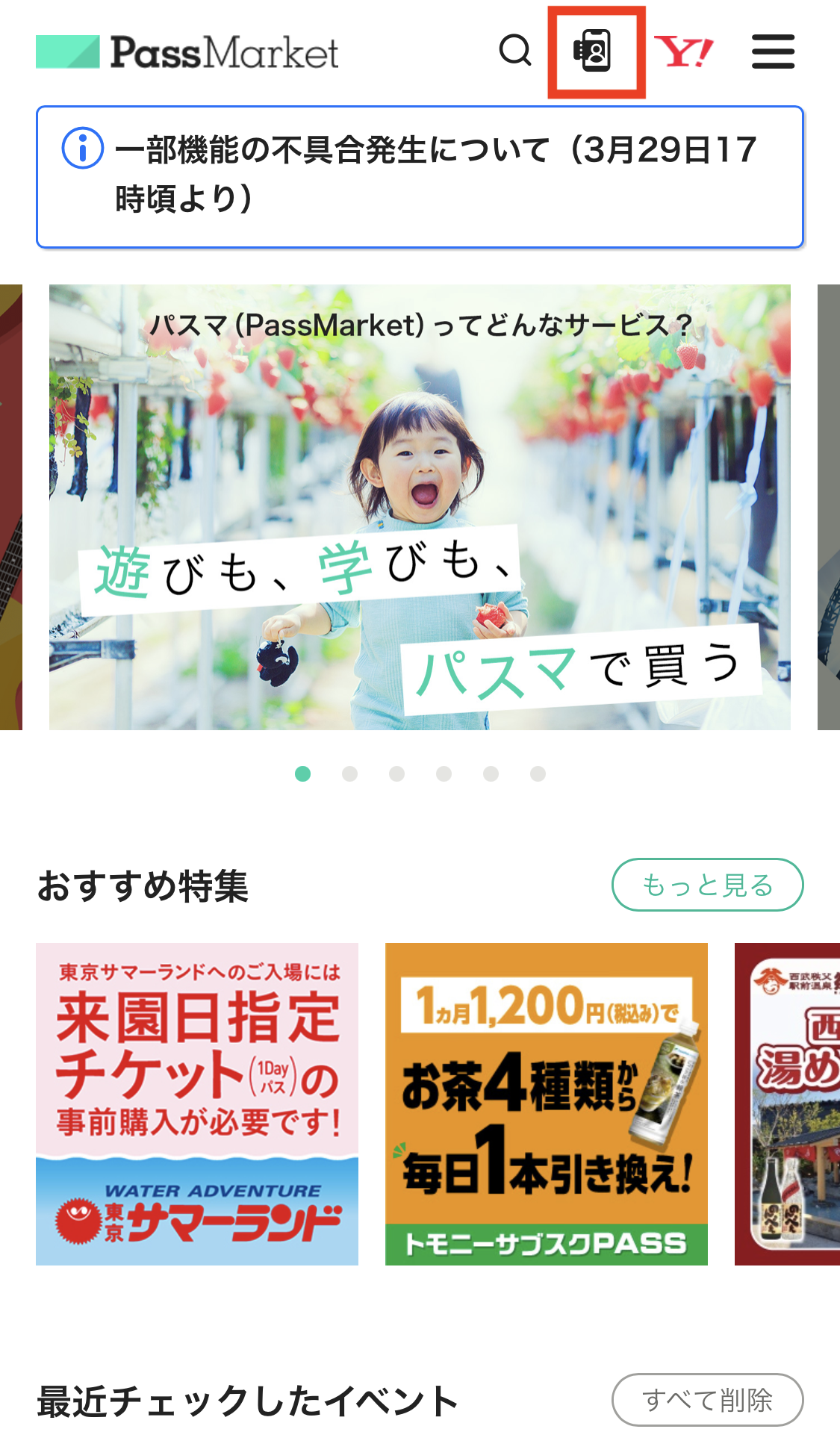
Task: Open the 東京サマーランド ticket feature card
Action: point(197,1104)
